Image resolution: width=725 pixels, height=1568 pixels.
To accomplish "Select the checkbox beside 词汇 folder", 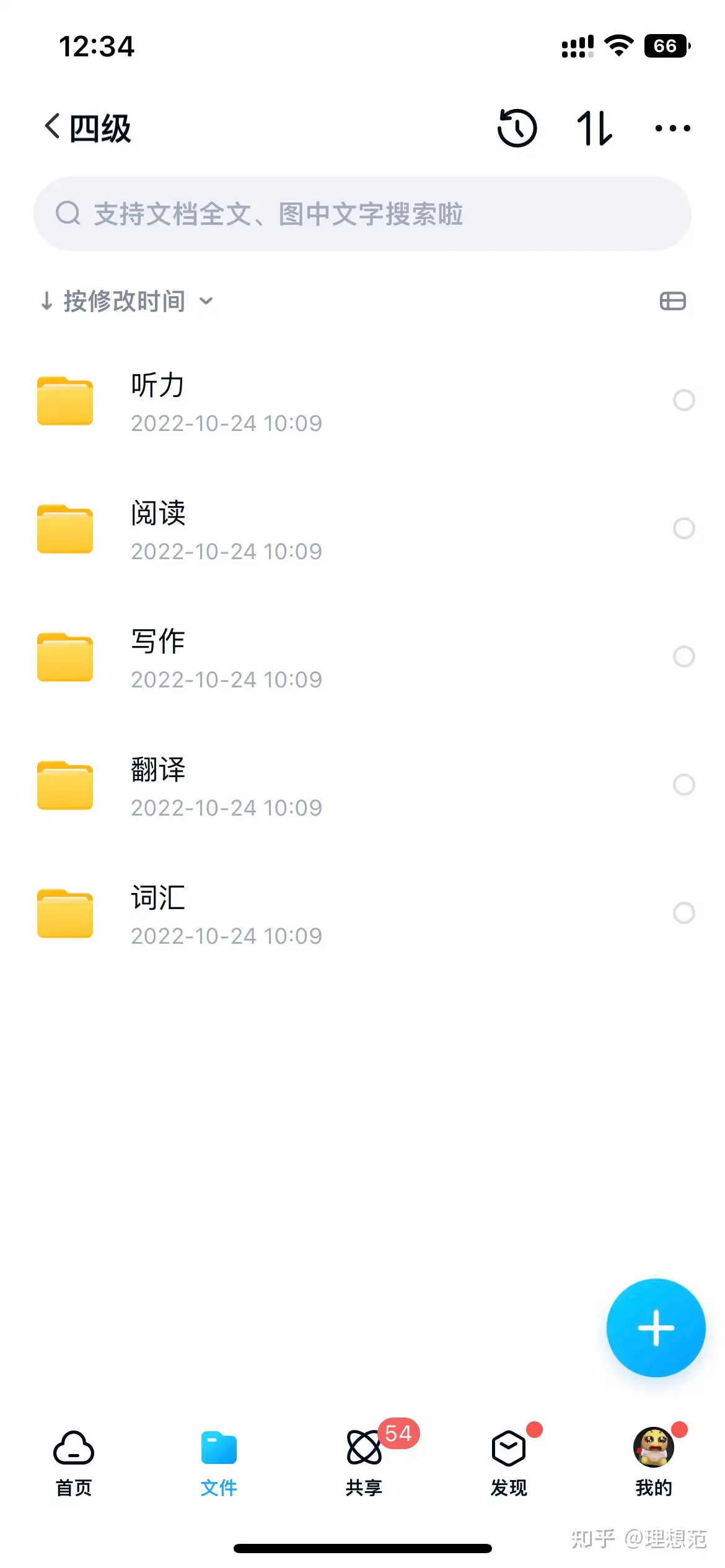I will (684, 913).
